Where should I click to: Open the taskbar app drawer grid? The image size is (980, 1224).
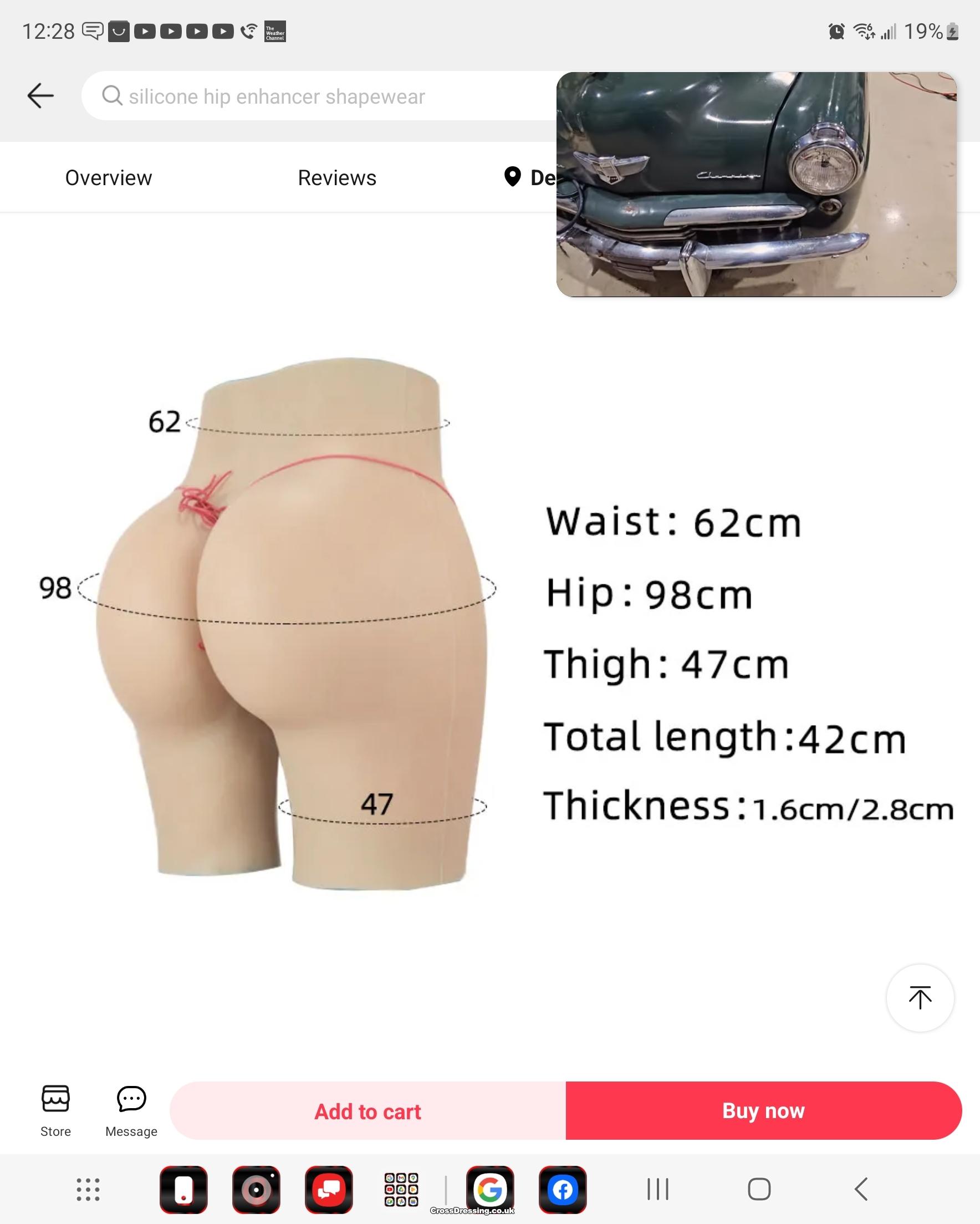point(88,1189)
